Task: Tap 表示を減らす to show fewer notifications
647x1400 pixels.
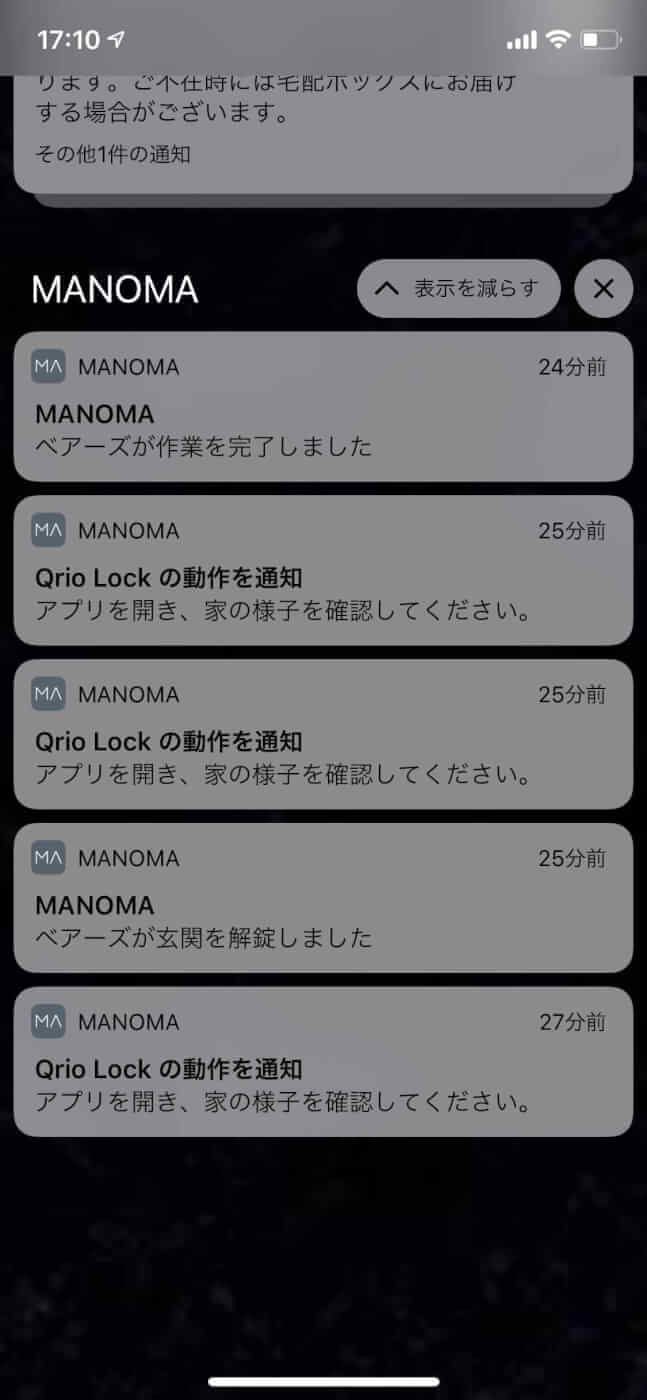Action: [458, 289]
